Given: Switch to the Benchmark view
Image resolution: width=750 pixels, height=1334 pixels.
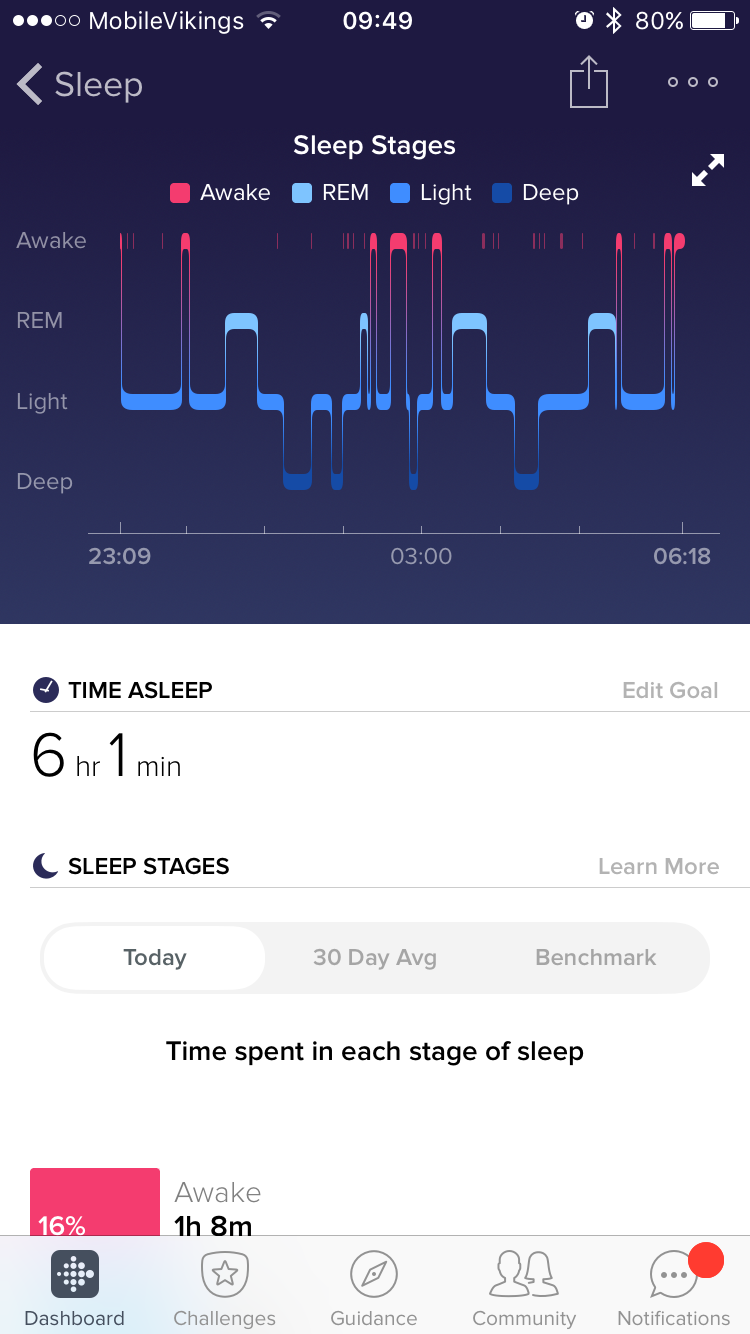Looking at the screenshot, I should 596,958.
